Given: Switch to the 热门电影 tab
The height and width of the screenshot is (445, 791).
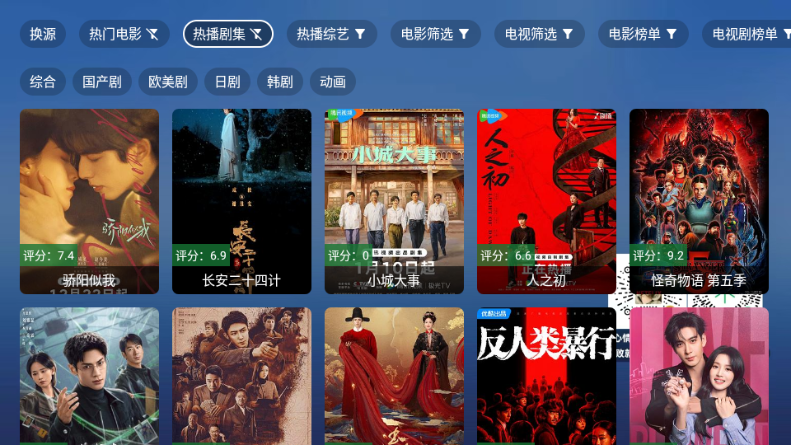Looking at the screenshot, I should tap(123, 34).
